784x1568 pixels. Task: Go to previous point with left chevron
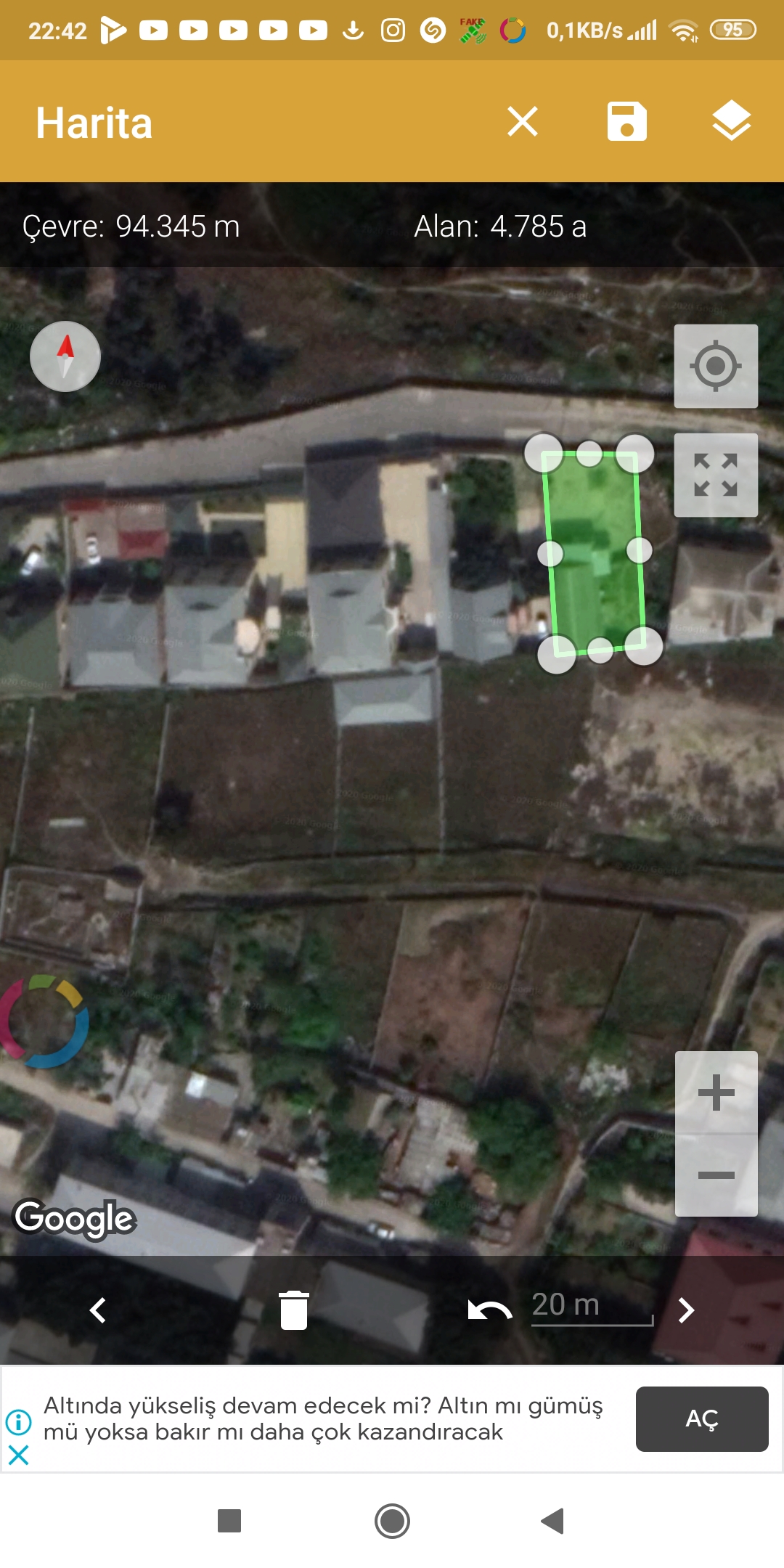(98, 1310)
